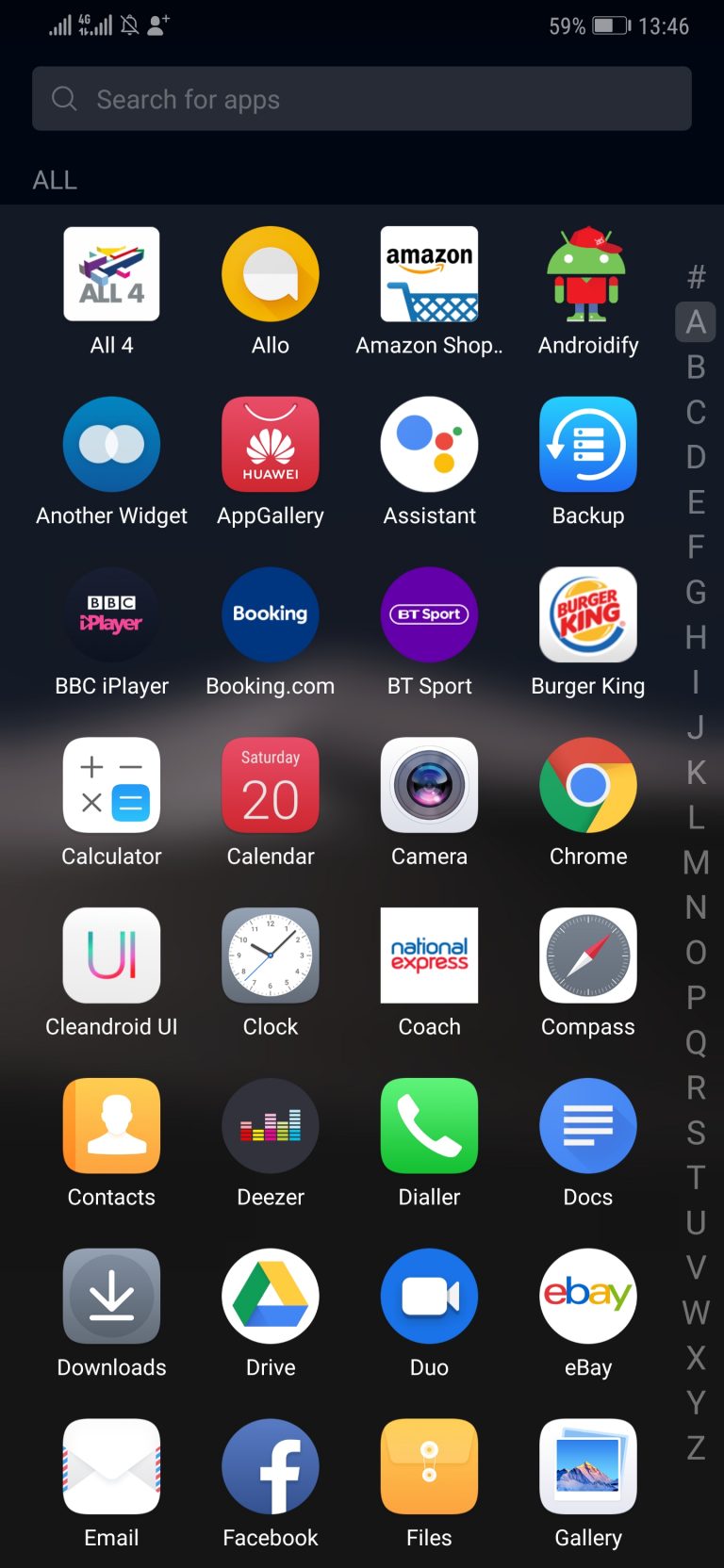The width and height of the screenshot is (724, 1568).
Task: Open the eBay app
Action: 587,1296
